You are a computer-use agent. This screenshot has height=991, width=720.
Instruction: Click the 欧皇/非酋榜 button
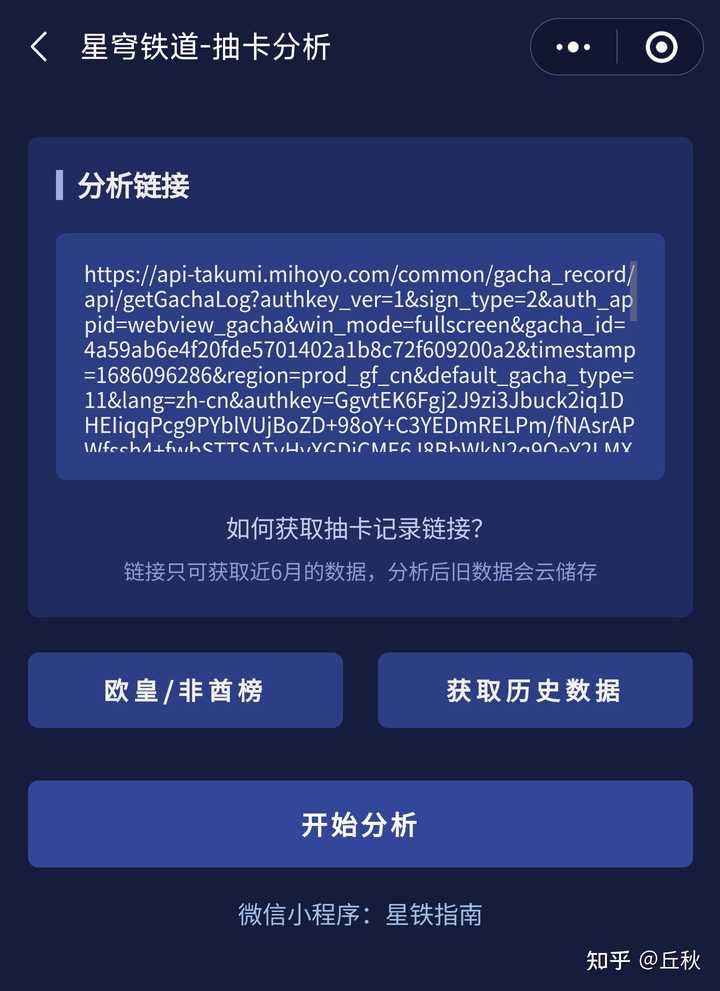coord(189,690)
